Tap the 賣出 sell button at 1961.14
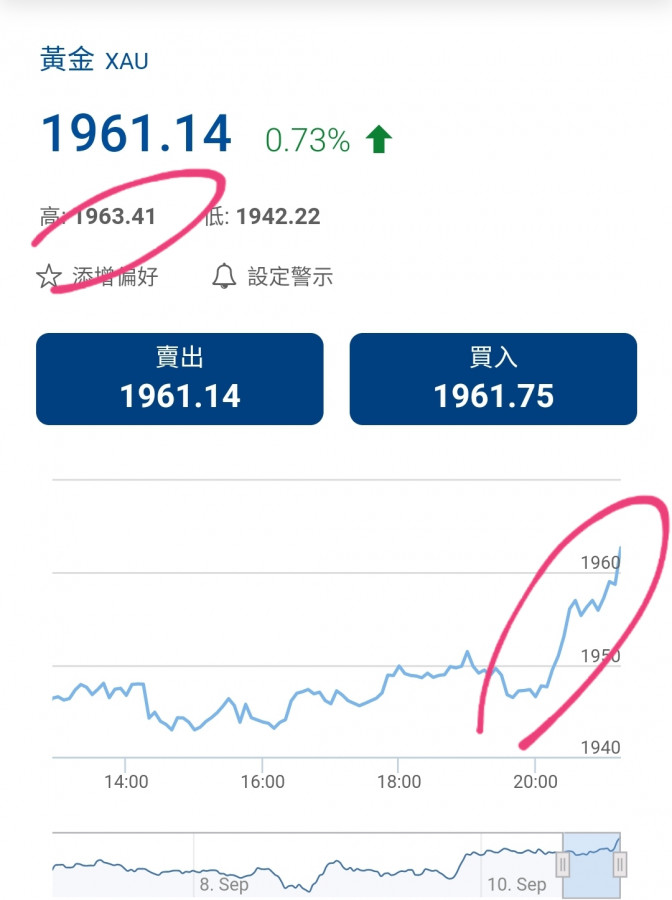This screenshot has height=900, width=672. point(180,379)
